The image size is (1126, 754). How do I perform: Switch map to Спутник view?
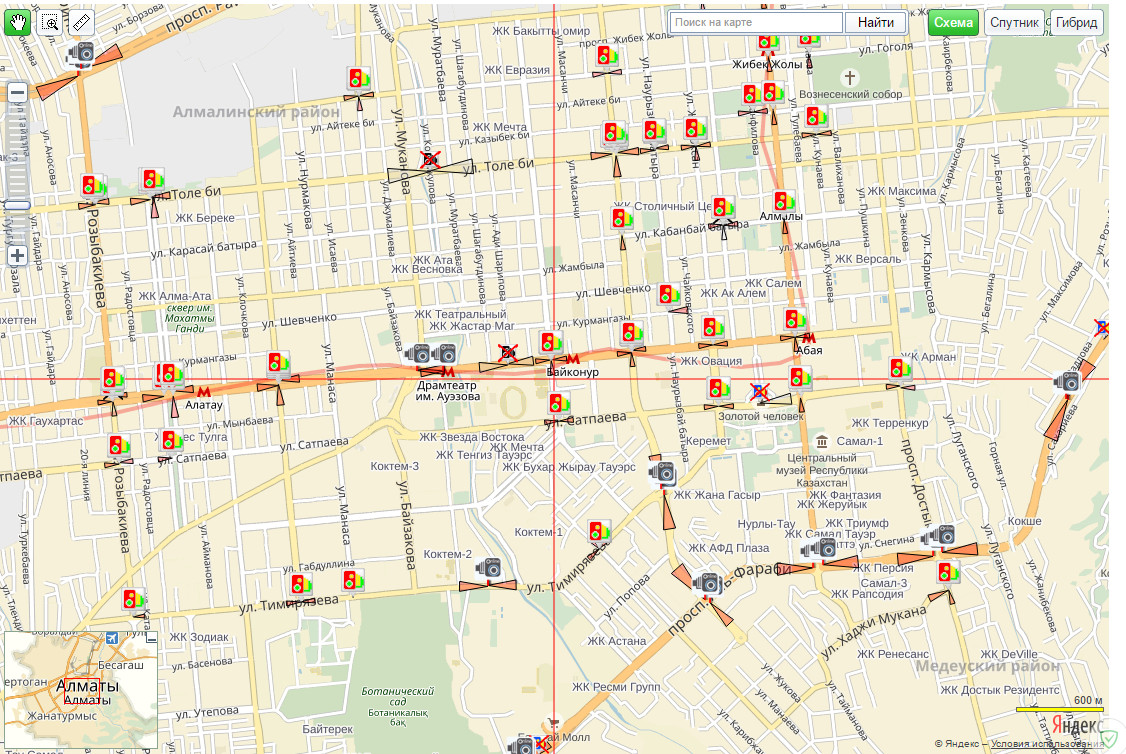[x=1014, y=22]
